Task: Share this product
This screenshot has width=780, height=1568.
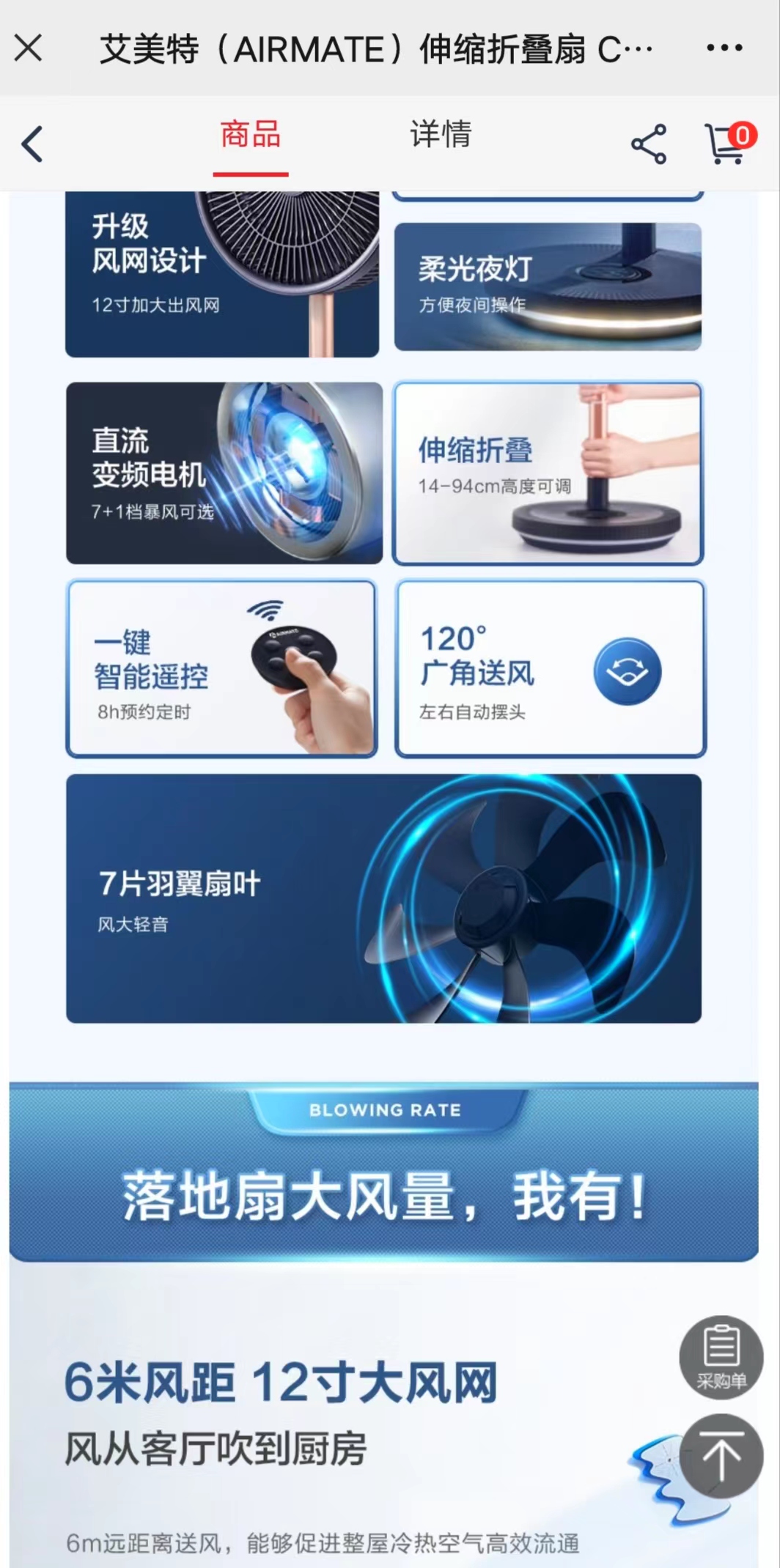Action: click(x=649, y=144)
